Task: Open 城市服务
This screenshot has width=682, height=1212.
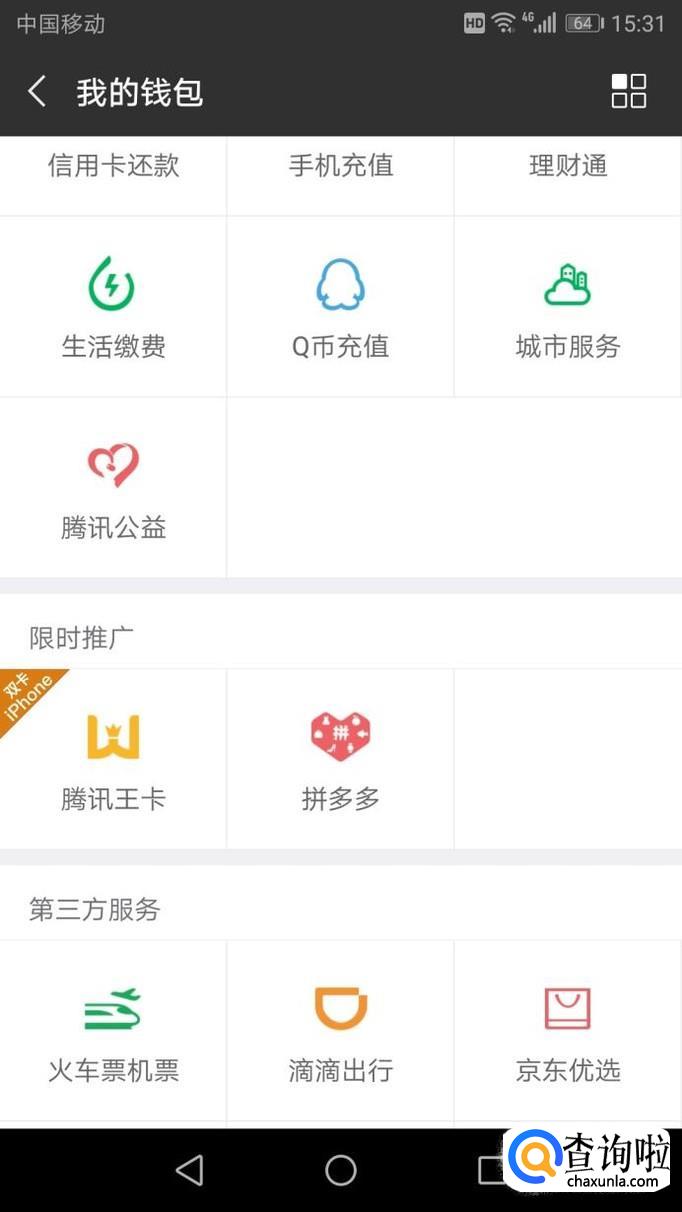Action: (568, 307)
